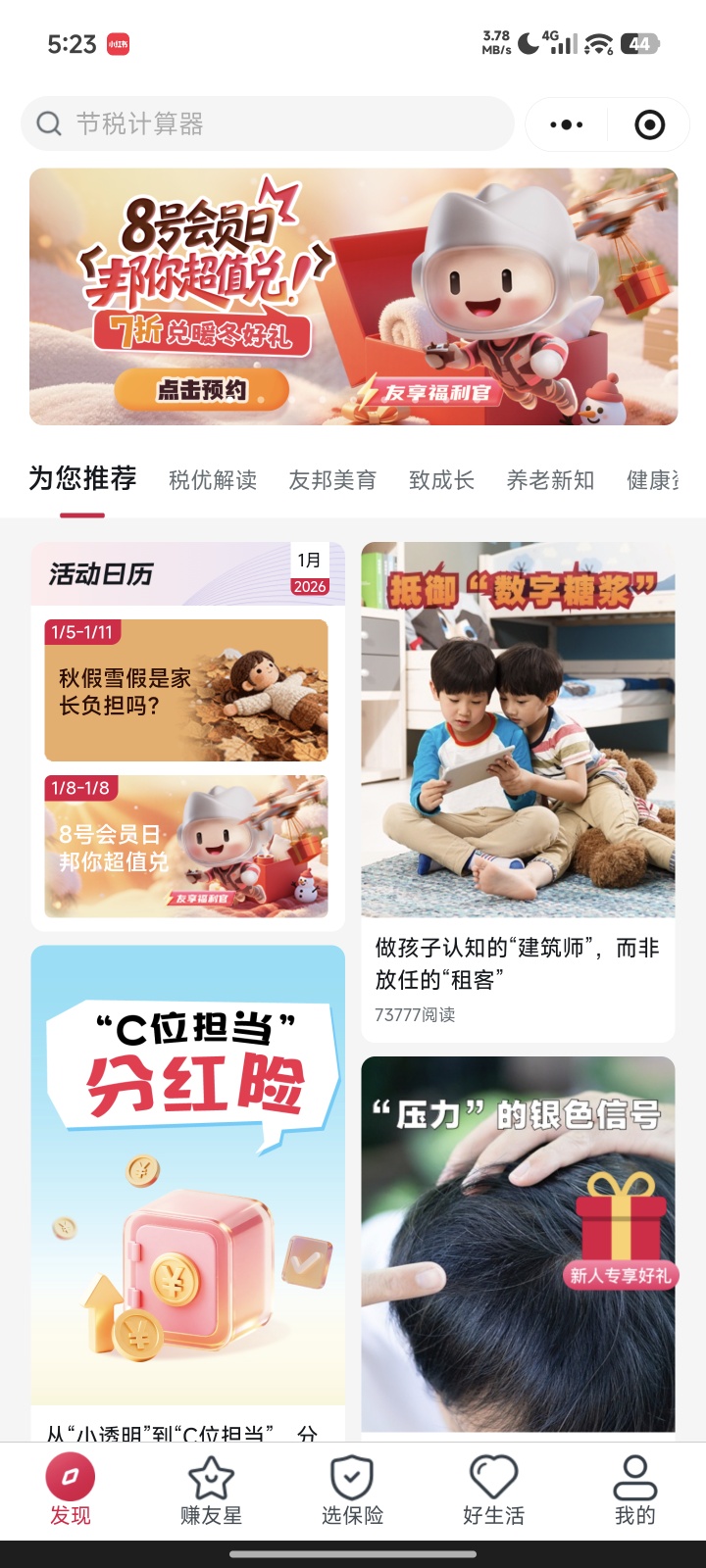Image resolution: width=706 pixels, height=1568 pixels.
Task: Open the three-dot more menu
Action: click(567, 124)
